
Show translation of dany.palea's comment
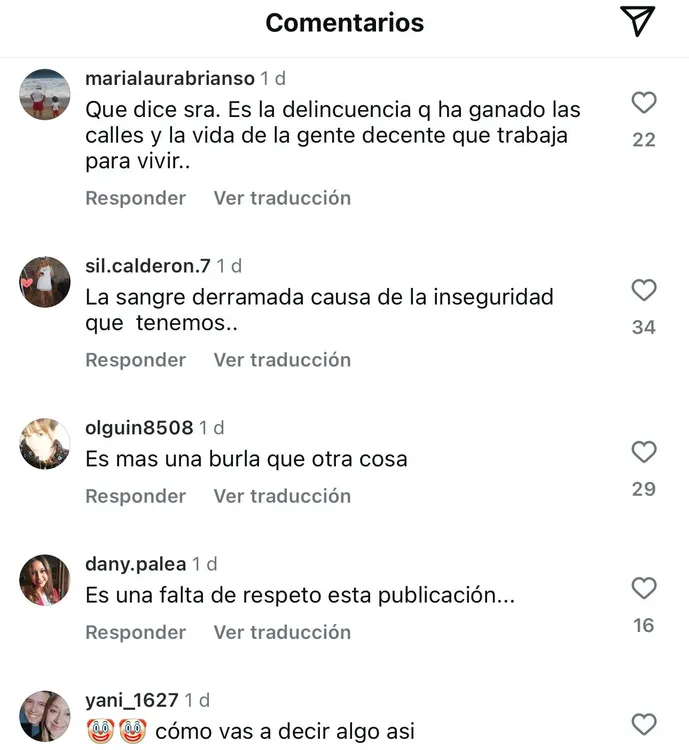282,632
